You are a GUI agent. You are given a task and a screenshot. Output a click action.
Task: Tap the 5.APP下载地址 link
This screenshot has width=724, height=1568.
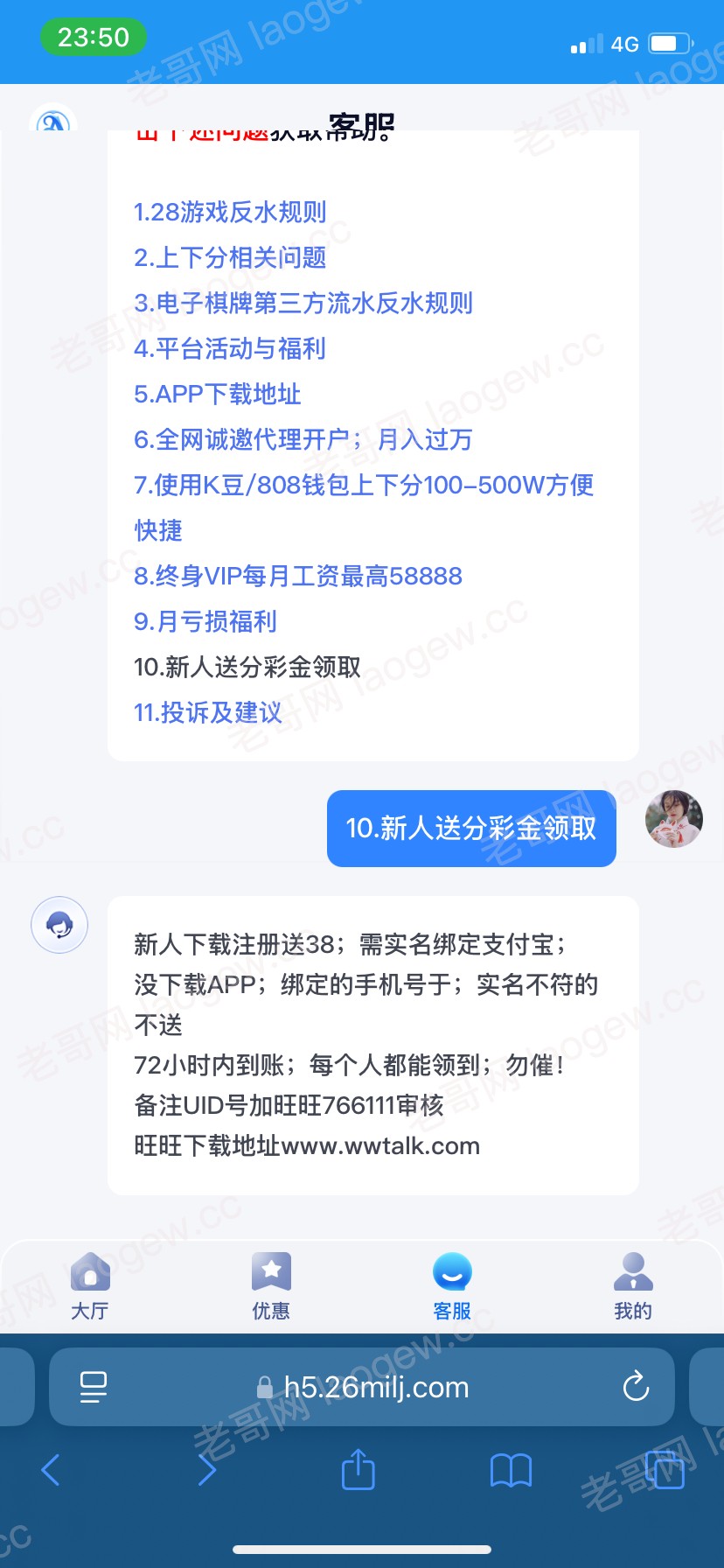pyautogui.click(x=217, y=394)
